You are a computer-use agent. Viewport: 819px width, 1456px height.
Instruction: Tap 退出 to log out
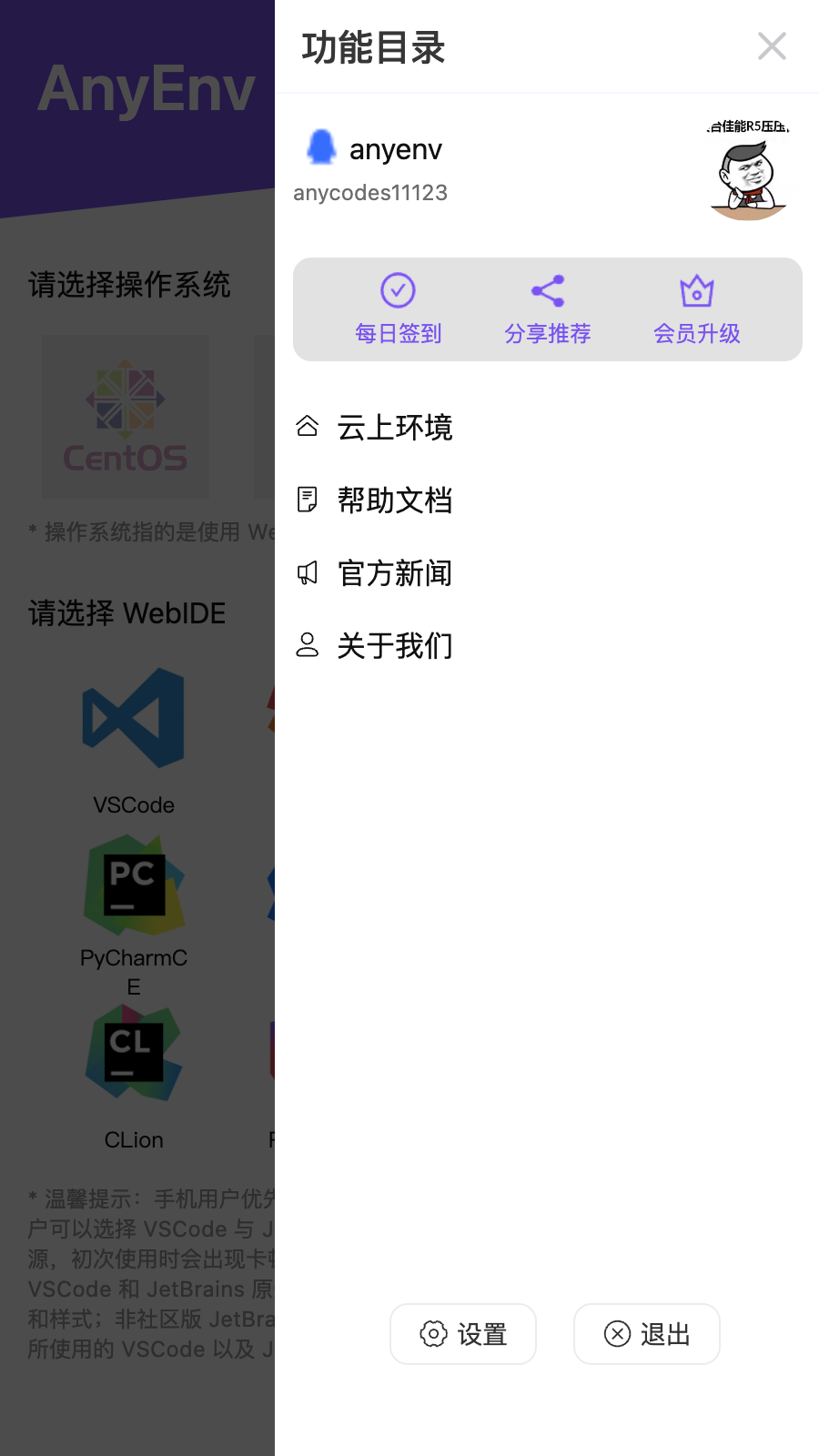[647, 1334]
